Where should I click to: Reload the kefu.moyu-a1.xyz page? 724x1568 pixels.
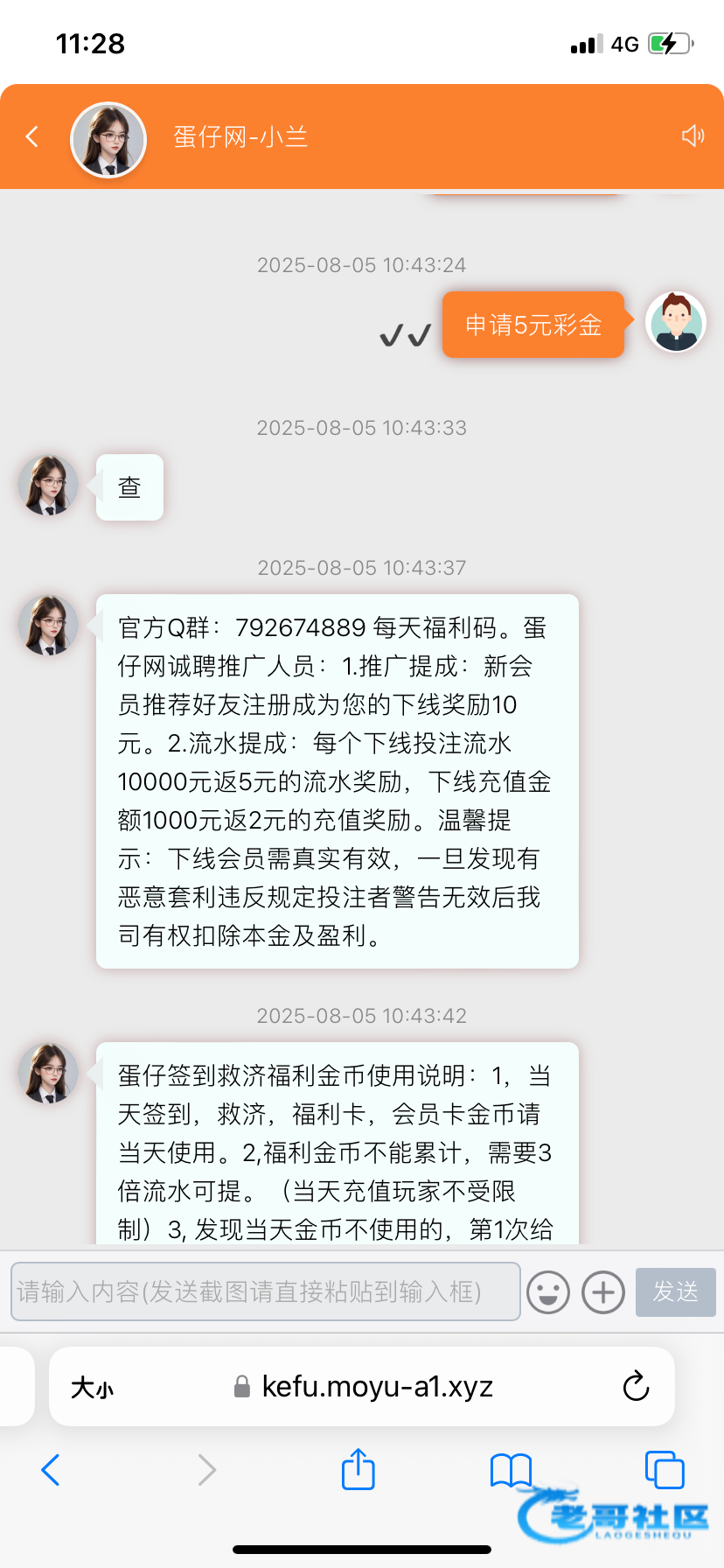(x=636, y=1386)
